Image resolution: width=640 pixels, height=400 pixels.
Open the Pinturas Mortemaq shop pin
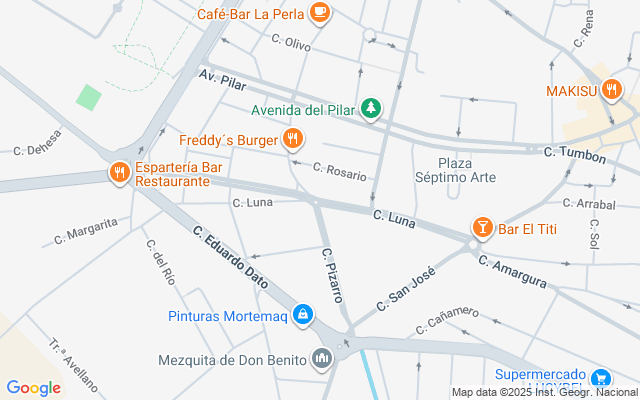[x=303, y=316]
